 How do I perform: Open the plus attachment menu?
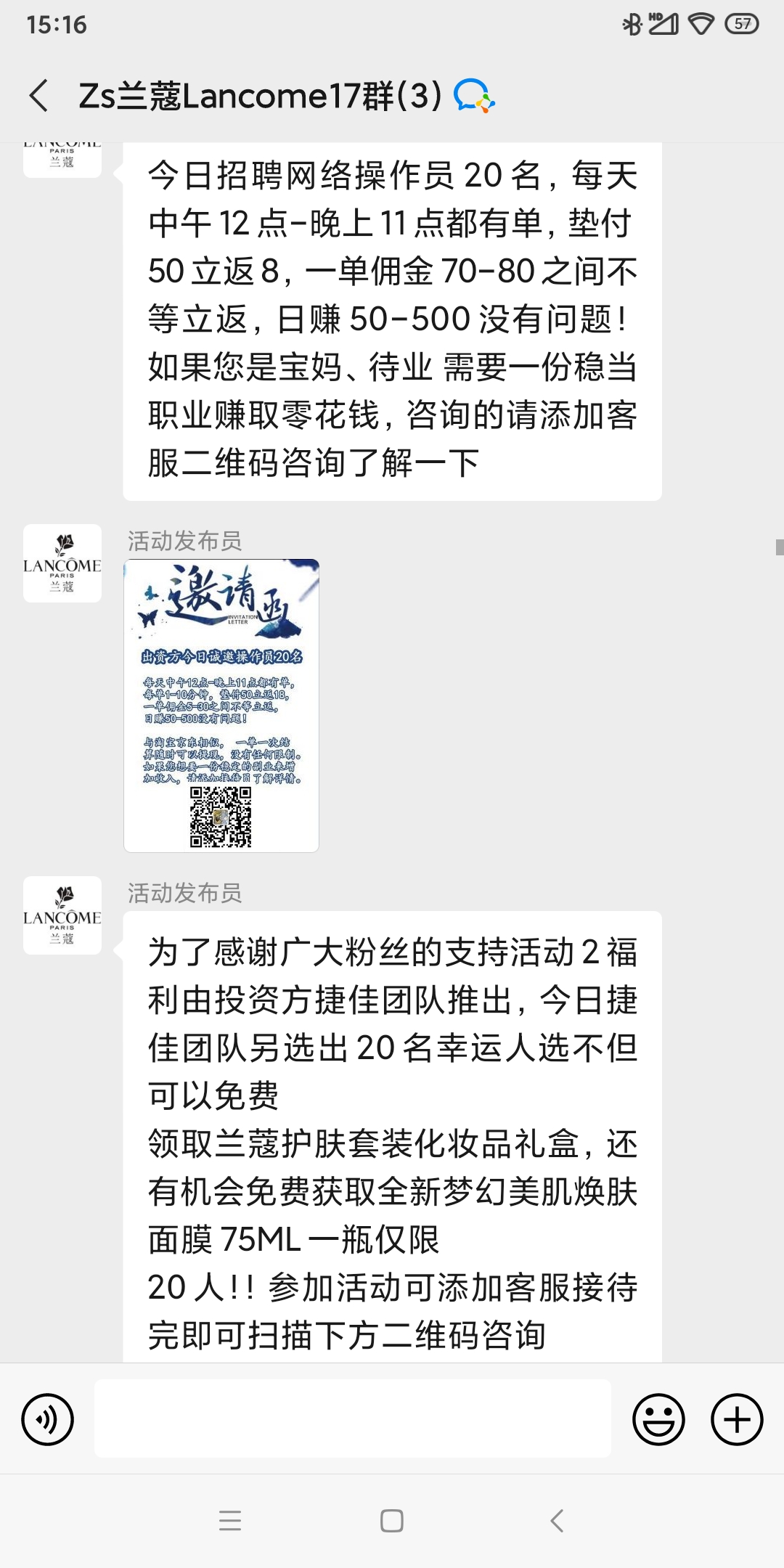coord(736,1419)
